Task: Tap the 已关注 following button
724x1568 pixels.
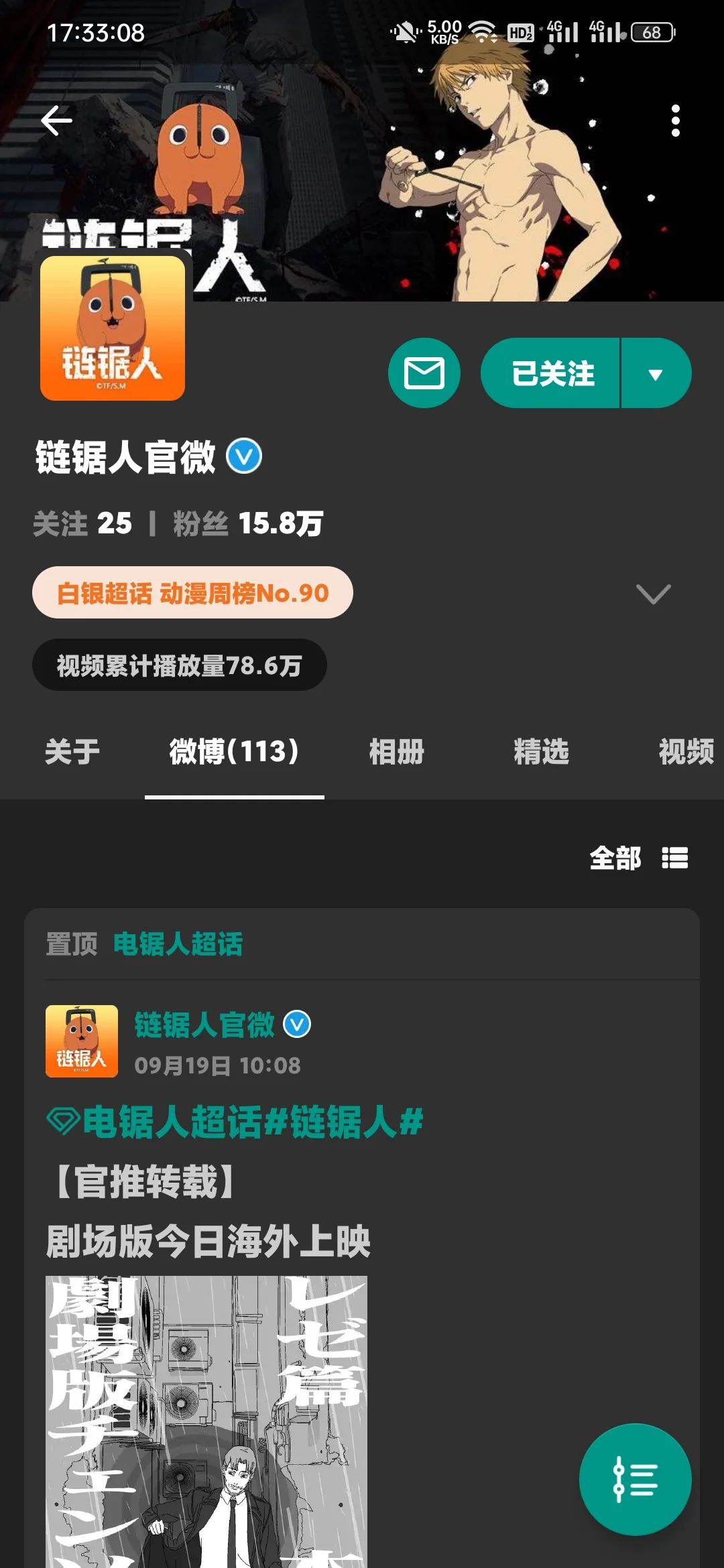Action: (552, 373)
